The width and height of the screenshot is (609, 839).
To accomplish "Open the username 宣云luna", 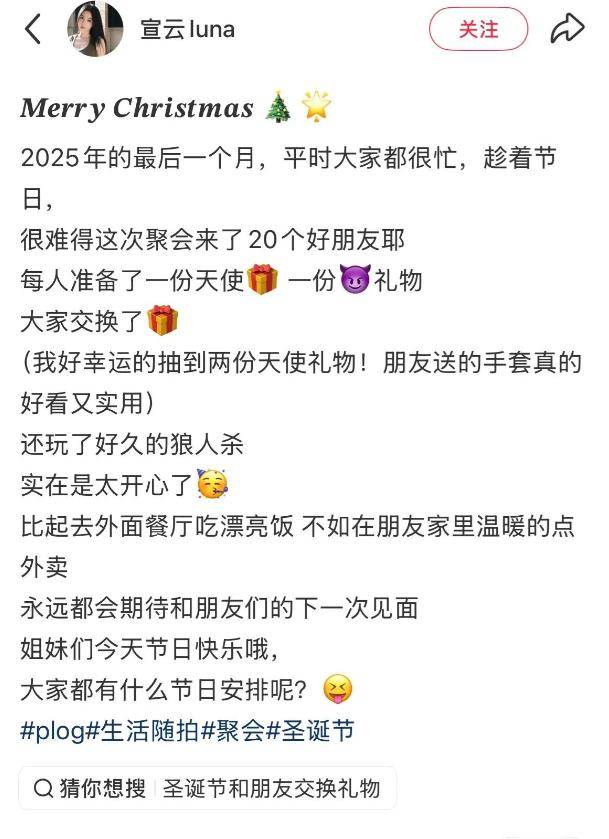I will (x=189, y=29).
